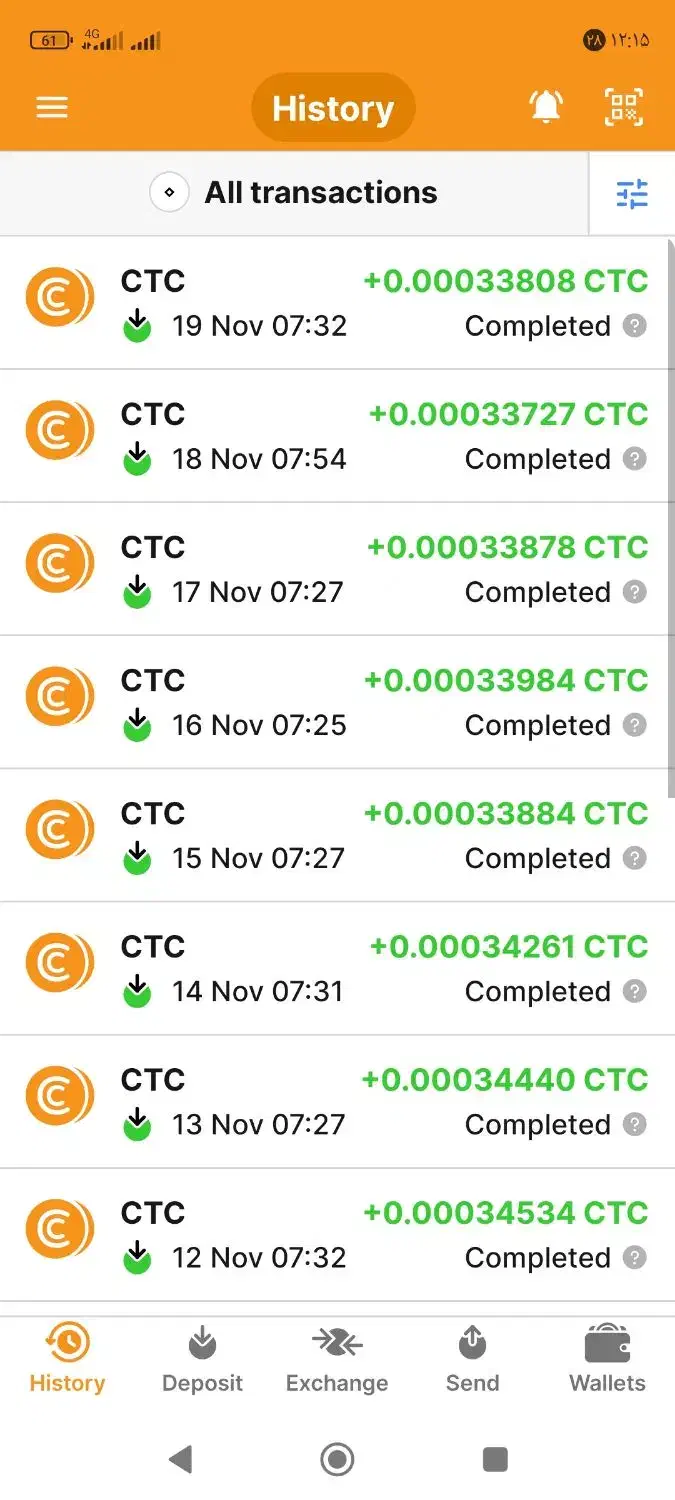The width and height of the screenshot is (675, 1500).
Task: Open the 13 Nov 07:27 CTC transaction
Action: (336, 1101)
